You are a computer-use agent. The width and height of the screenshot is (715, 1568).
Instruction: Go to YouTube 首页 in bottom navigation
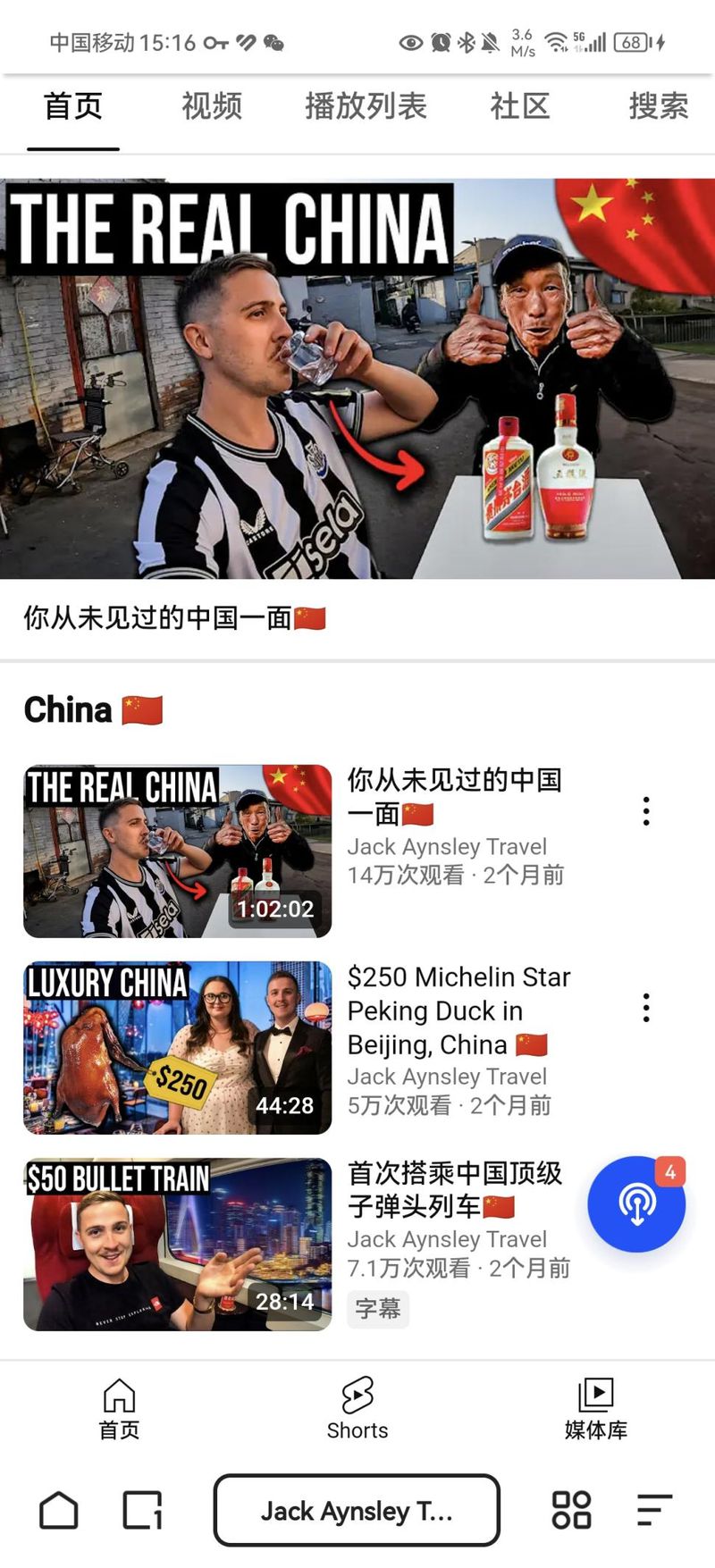click(119, 1409)
